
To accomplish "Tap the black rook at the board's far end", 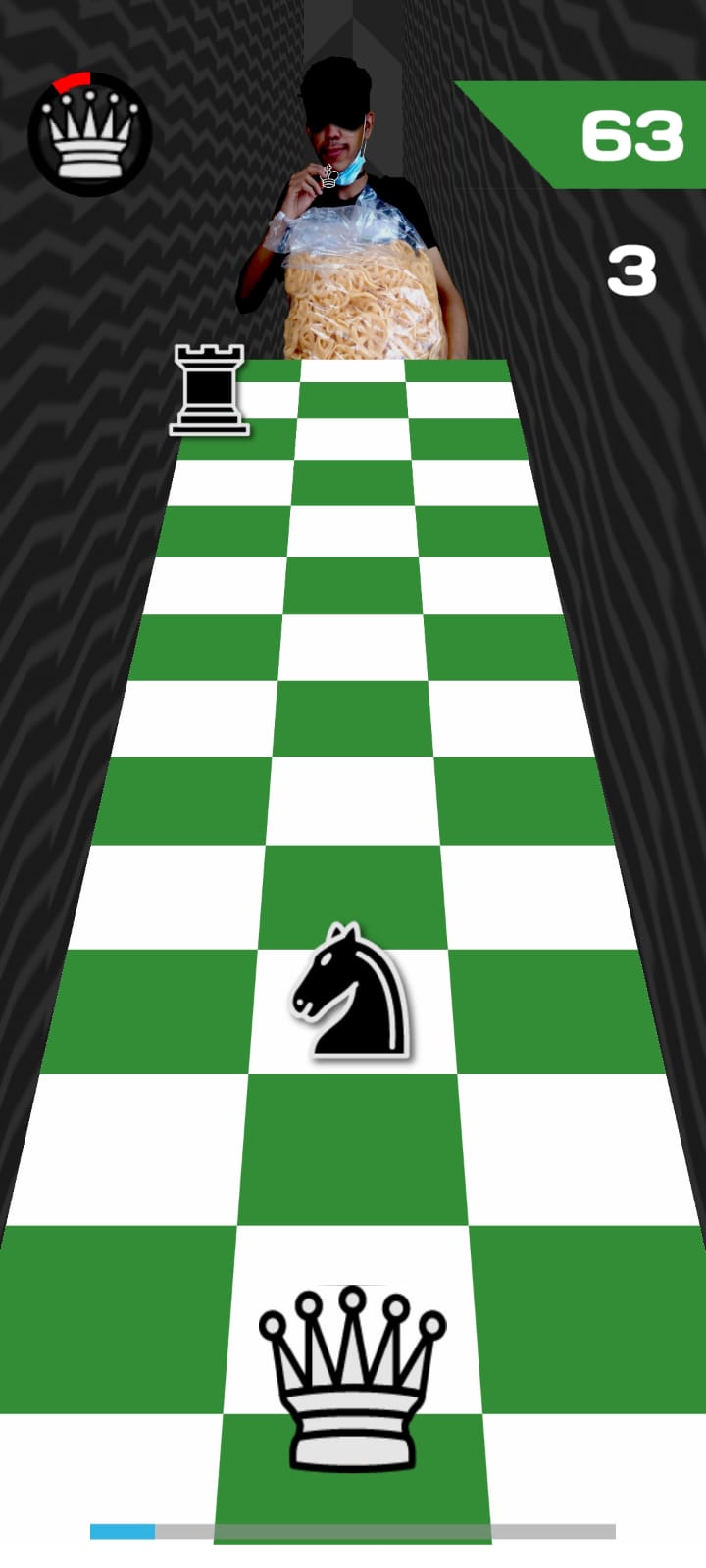I will (x=209, y=390).
